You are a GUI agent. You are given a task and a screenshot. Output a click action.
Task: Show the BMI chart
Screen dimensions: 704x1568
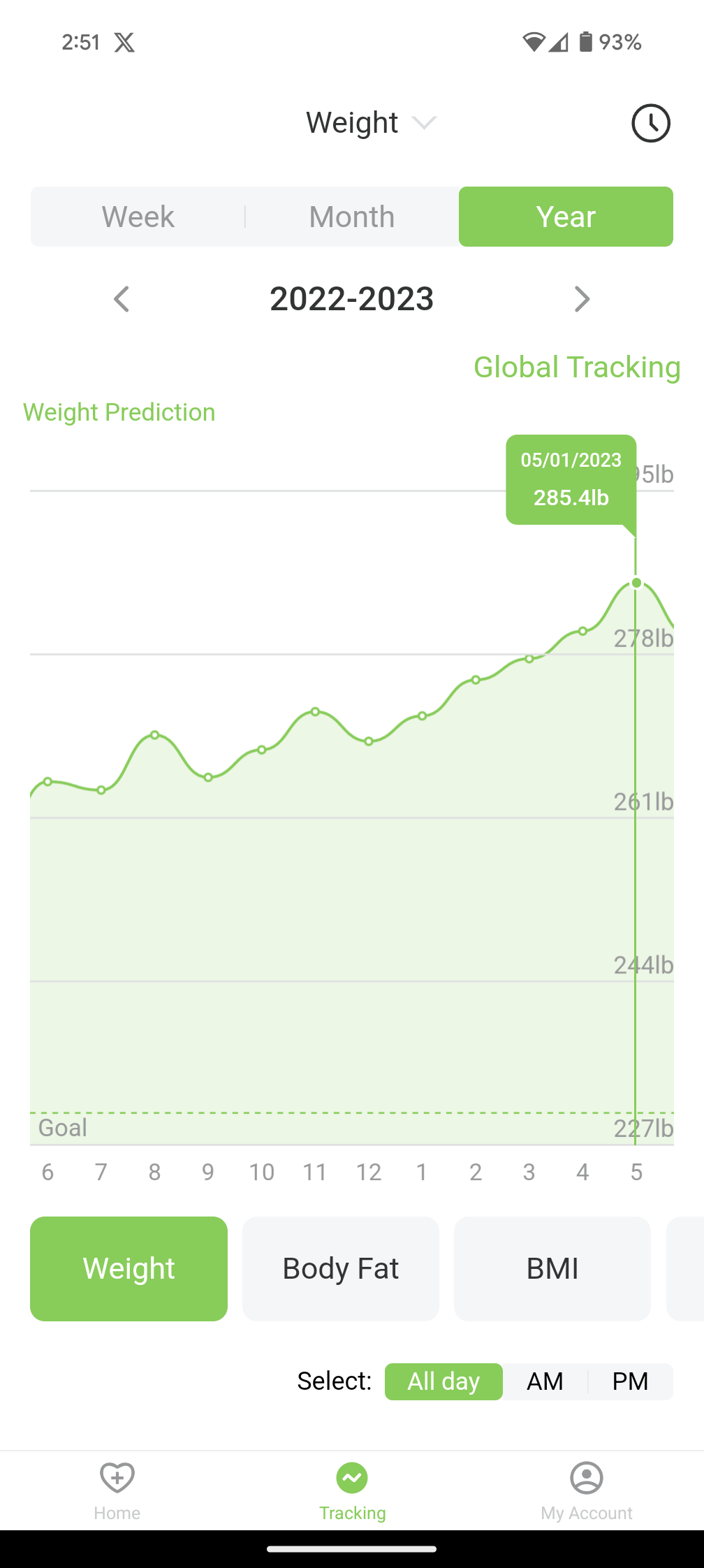(x=552, y=1268)
